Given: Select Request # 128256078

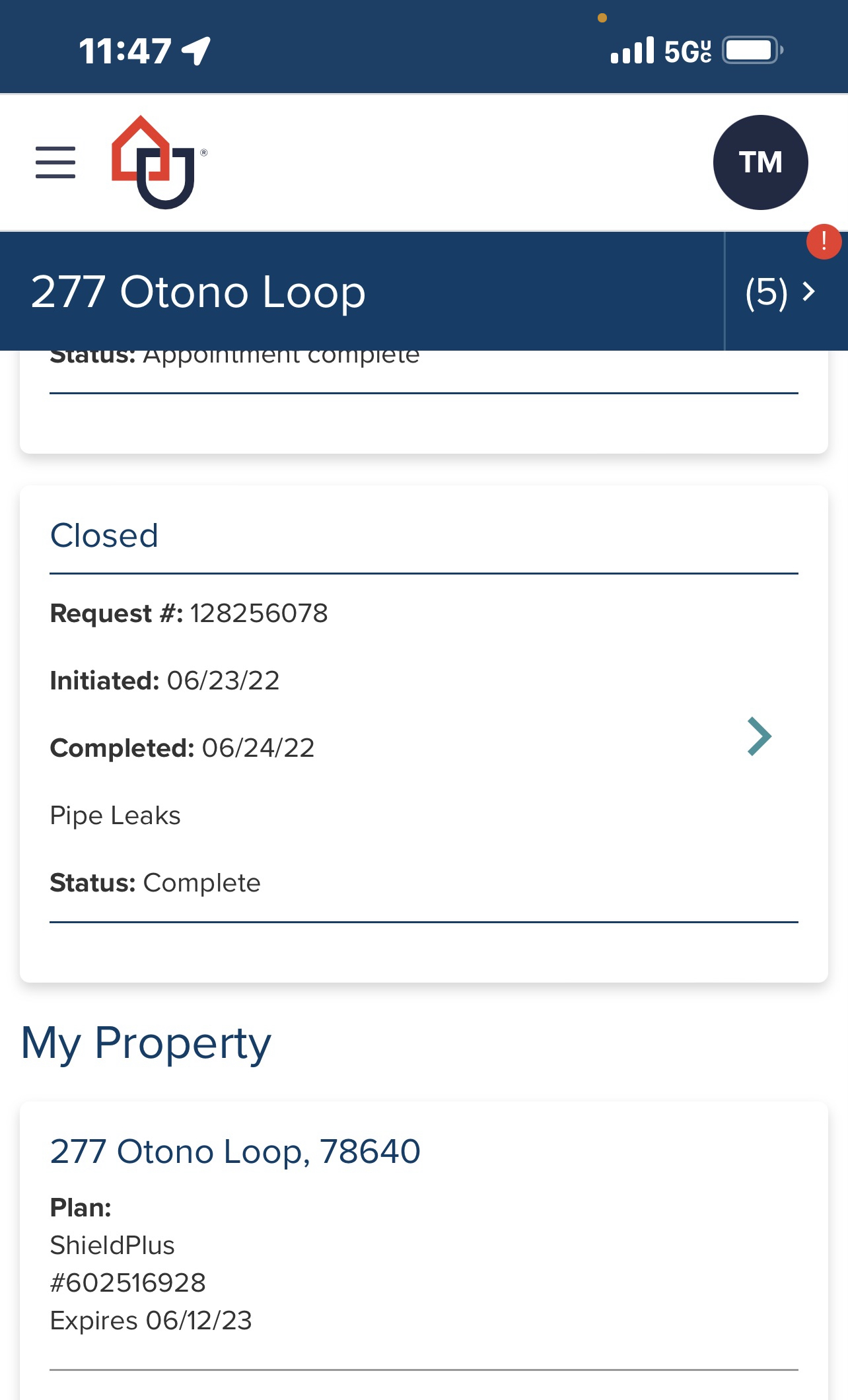Looking at the screenshot, I should 189,613.
